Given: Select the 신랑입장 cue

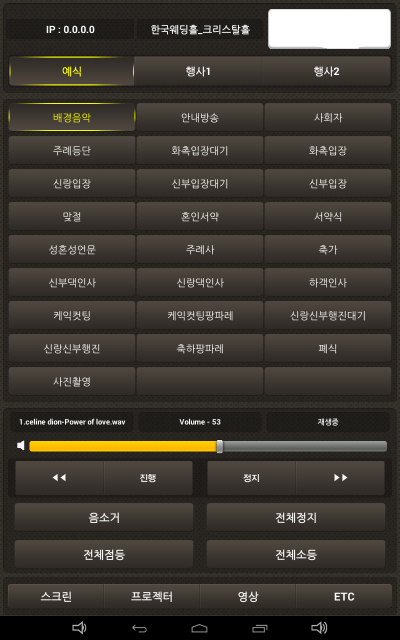Looking at the screenshot, I should pyautogui.click(x=72, y=184).
